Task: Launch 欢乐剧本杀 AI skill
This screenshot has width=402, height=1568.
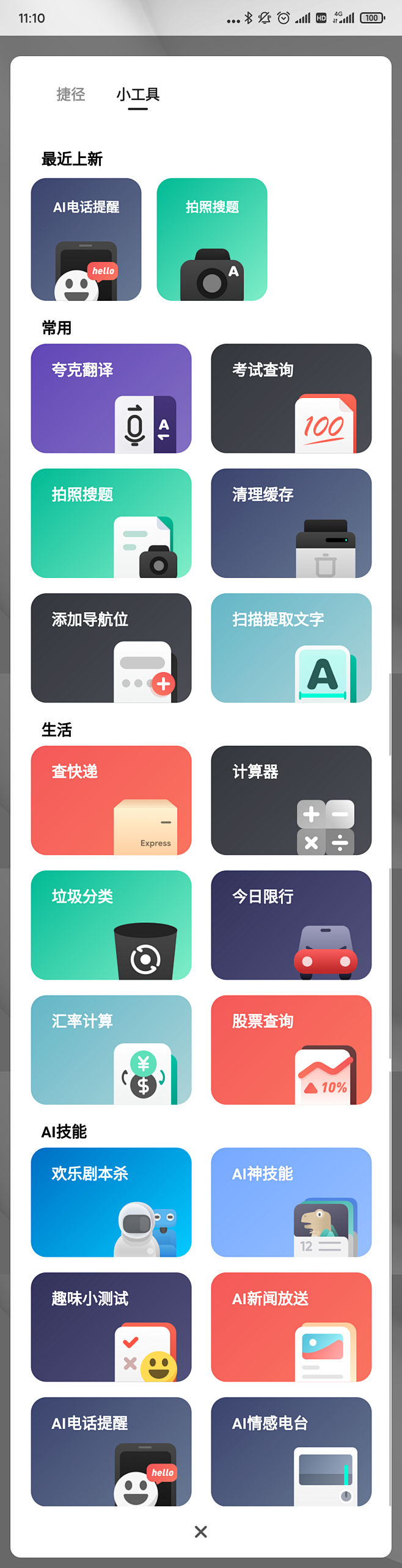Action: coord(111,1202)
